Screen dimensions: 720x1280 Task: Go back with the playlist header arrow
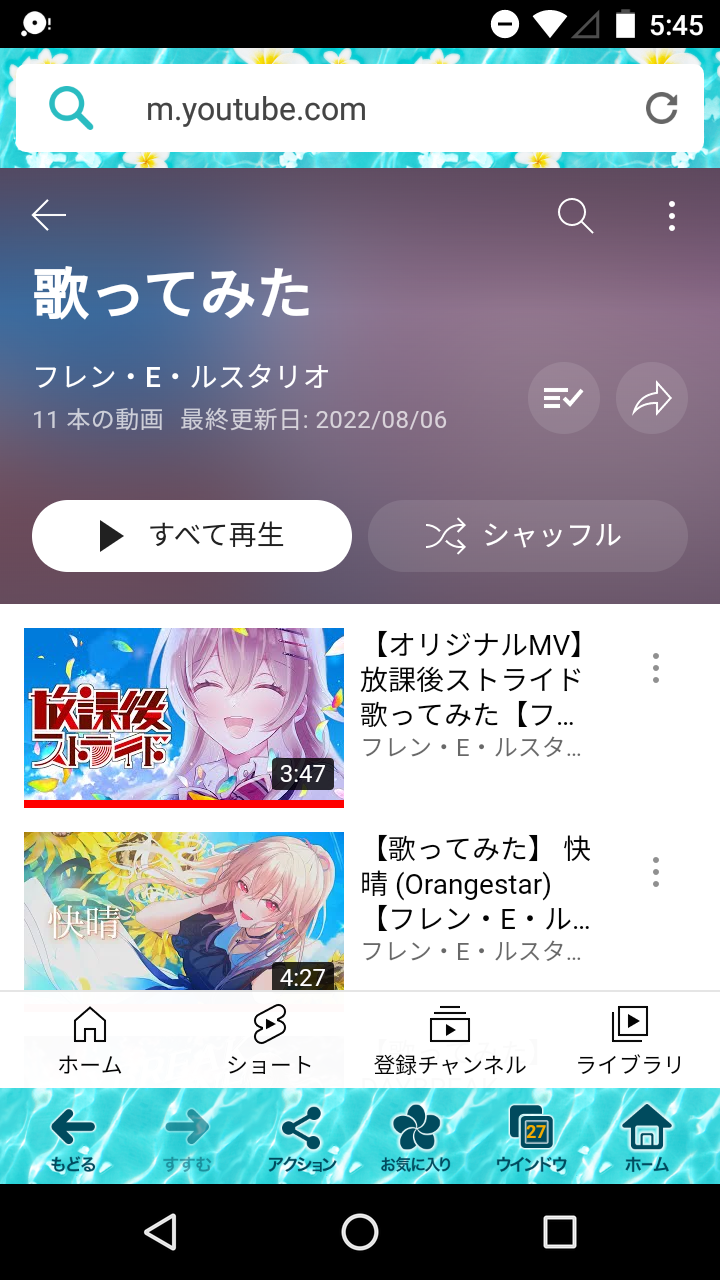[48, 215]
